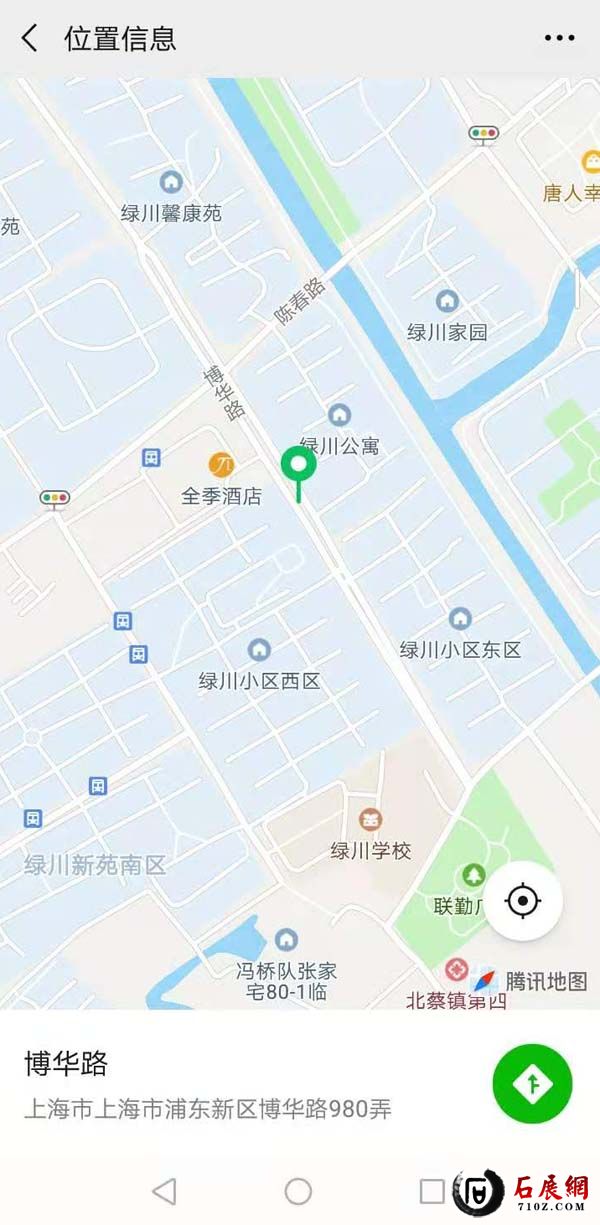600x1225 pixels.
Task: Tap the system back triangle
Action: [164, 1191]
